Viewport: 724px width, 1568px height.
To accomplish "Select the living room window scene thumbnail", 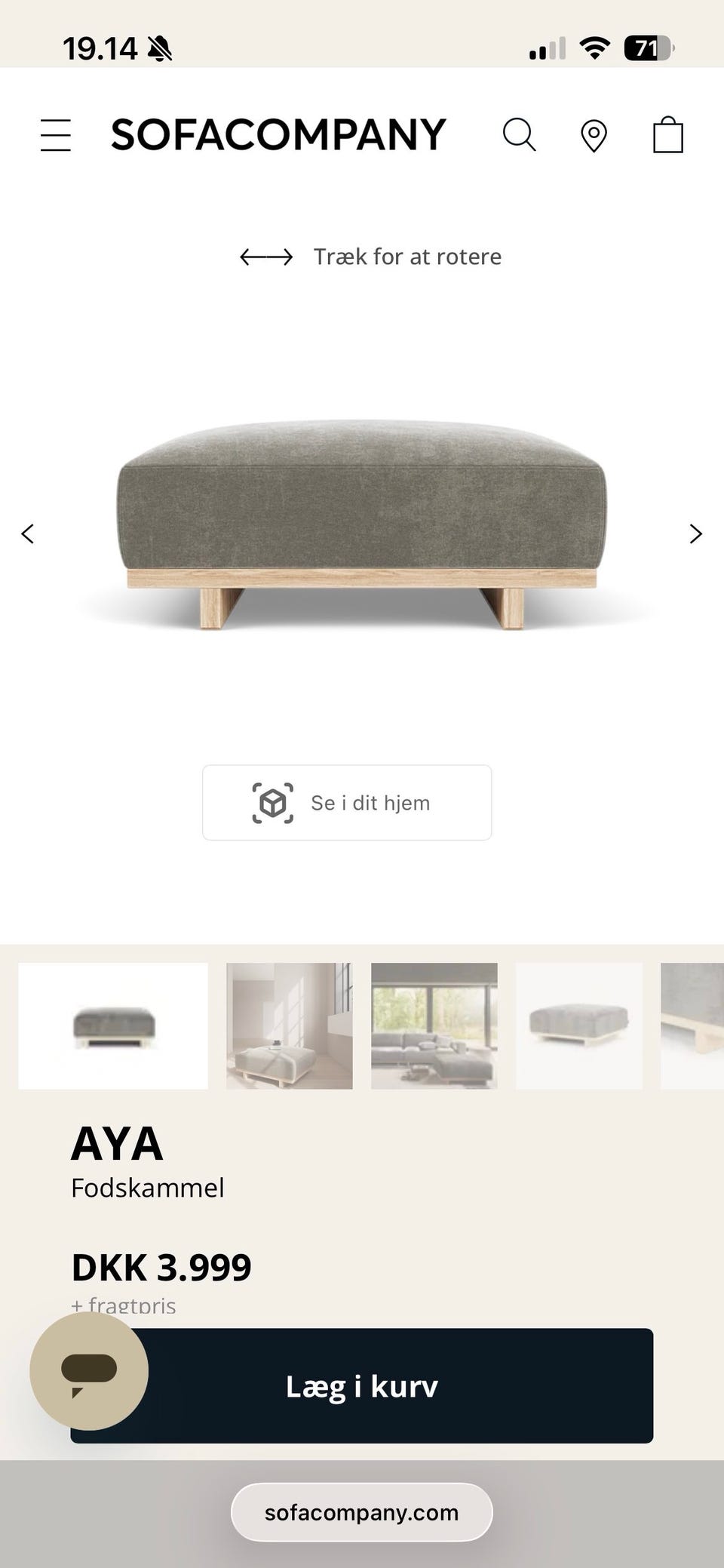I will tap(433, 1025).
